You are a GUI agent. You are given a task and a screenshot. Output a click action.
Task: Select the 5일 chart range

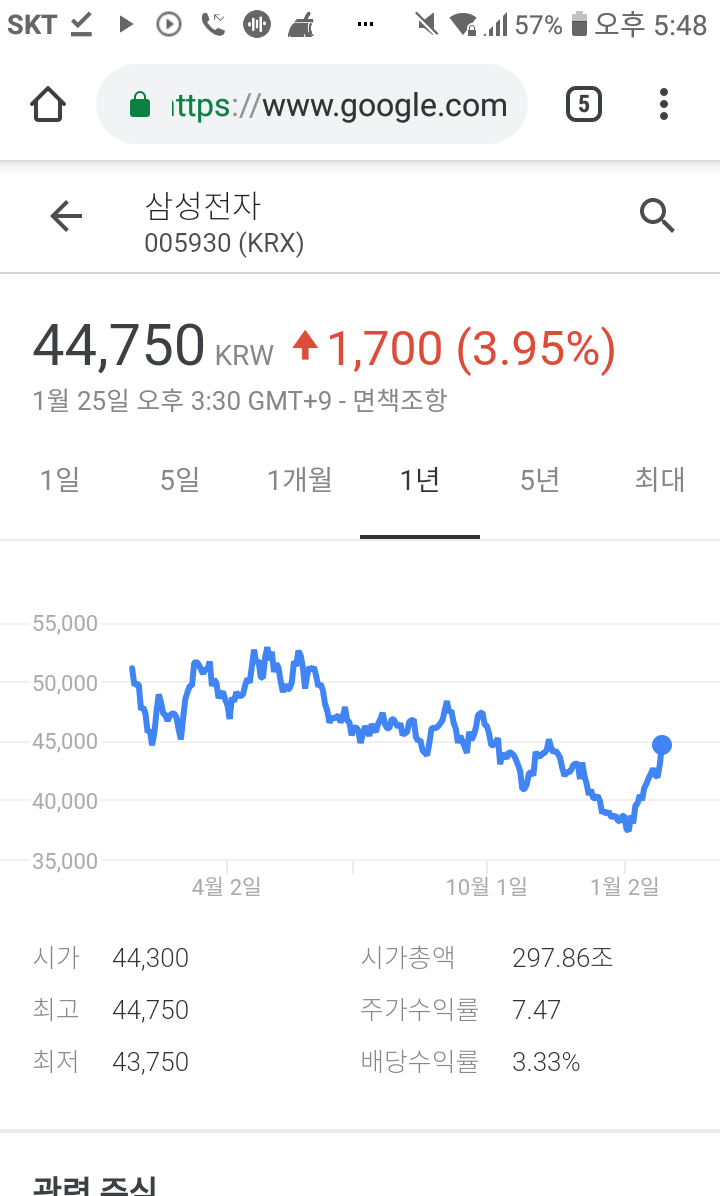pos(180,481)
